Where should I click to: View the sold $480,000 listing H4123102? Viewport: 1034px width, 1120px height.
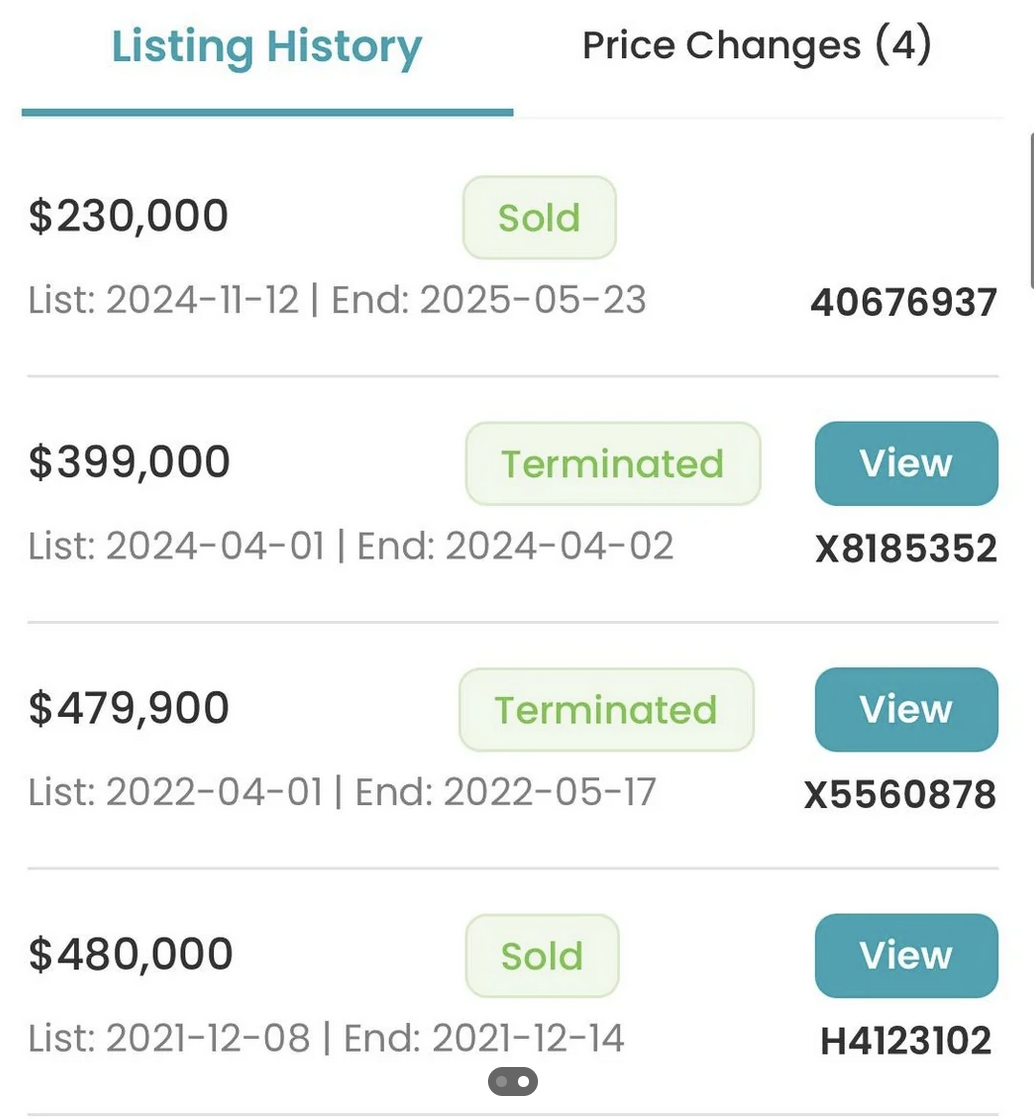point(906,955)
